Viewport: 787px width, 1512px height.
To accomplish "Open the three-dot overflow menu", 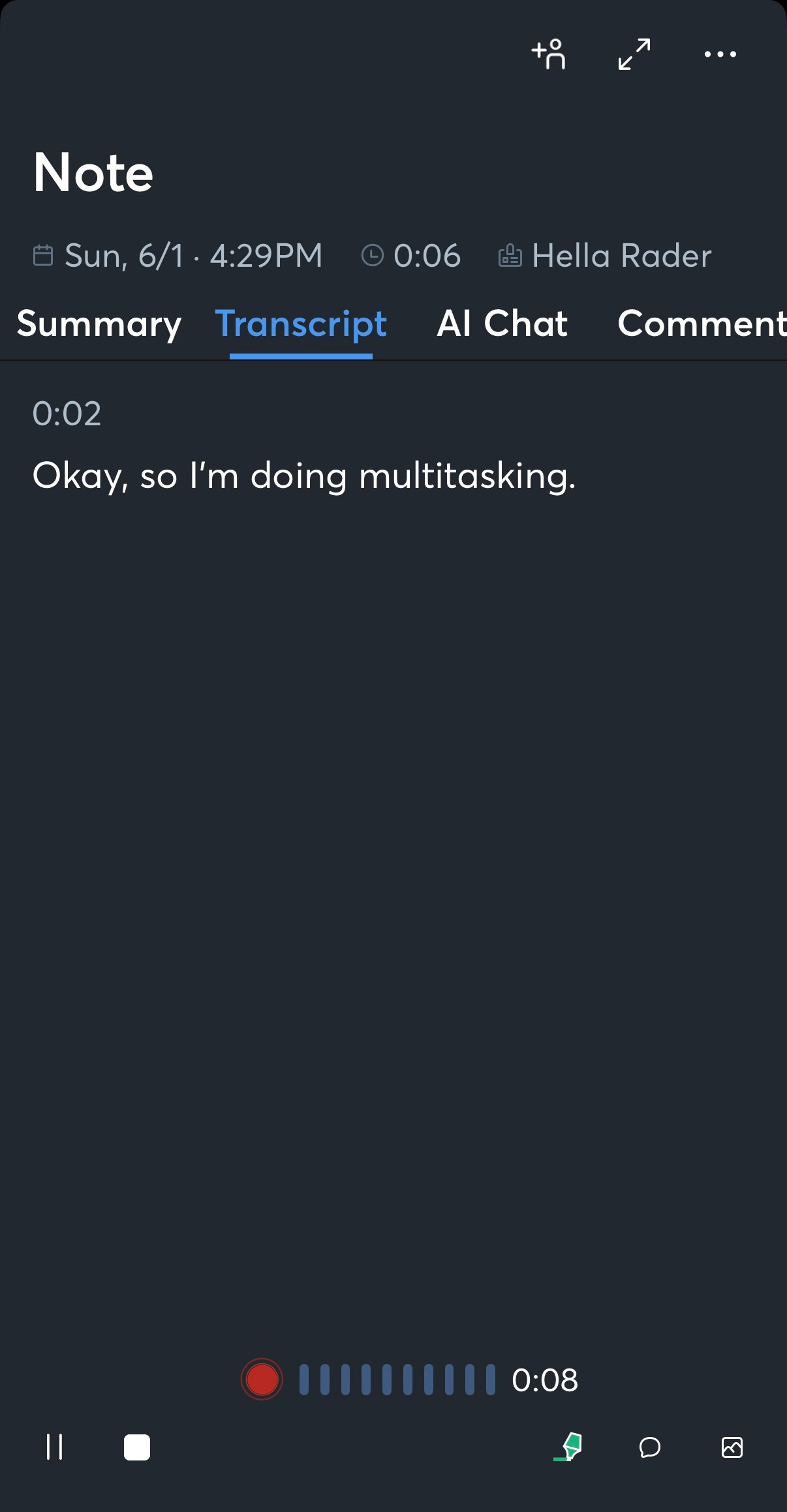I will (720, 54).
